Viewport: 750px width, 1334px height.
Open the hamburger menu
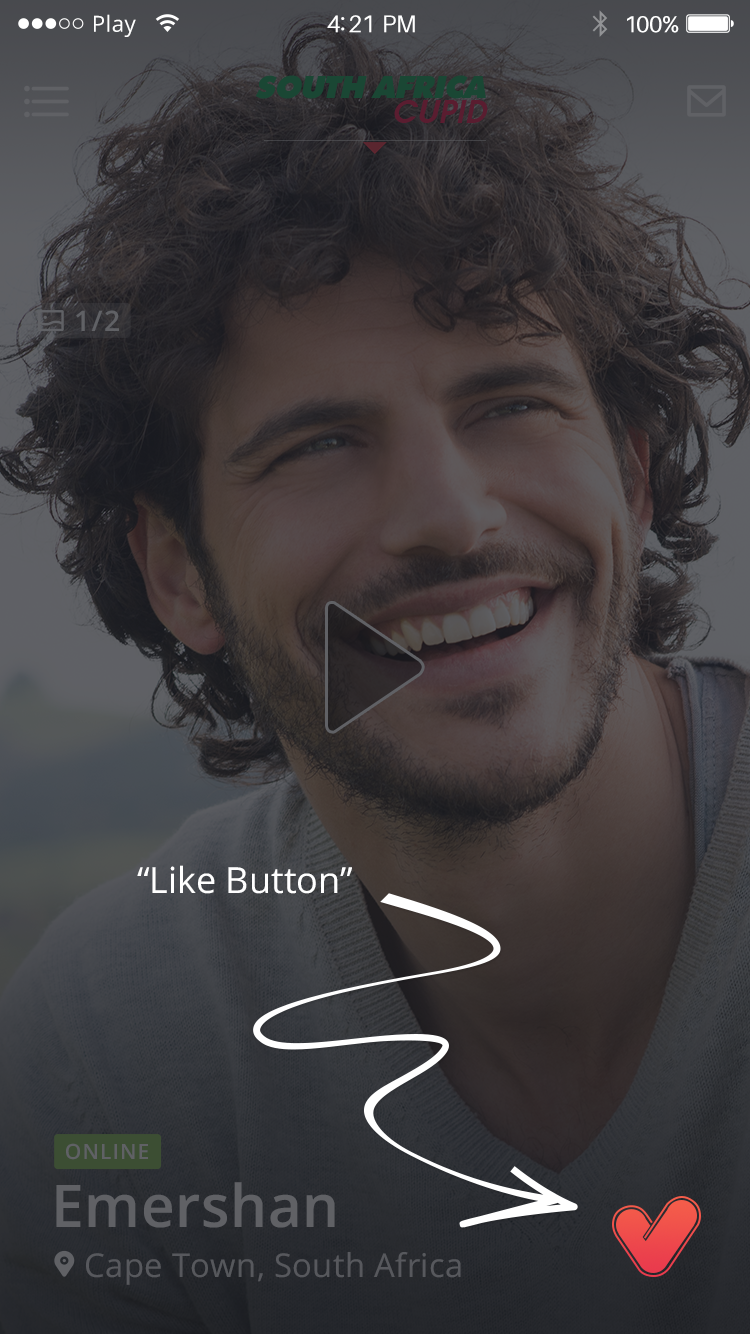pyautogui.click(x=46, y=101)
